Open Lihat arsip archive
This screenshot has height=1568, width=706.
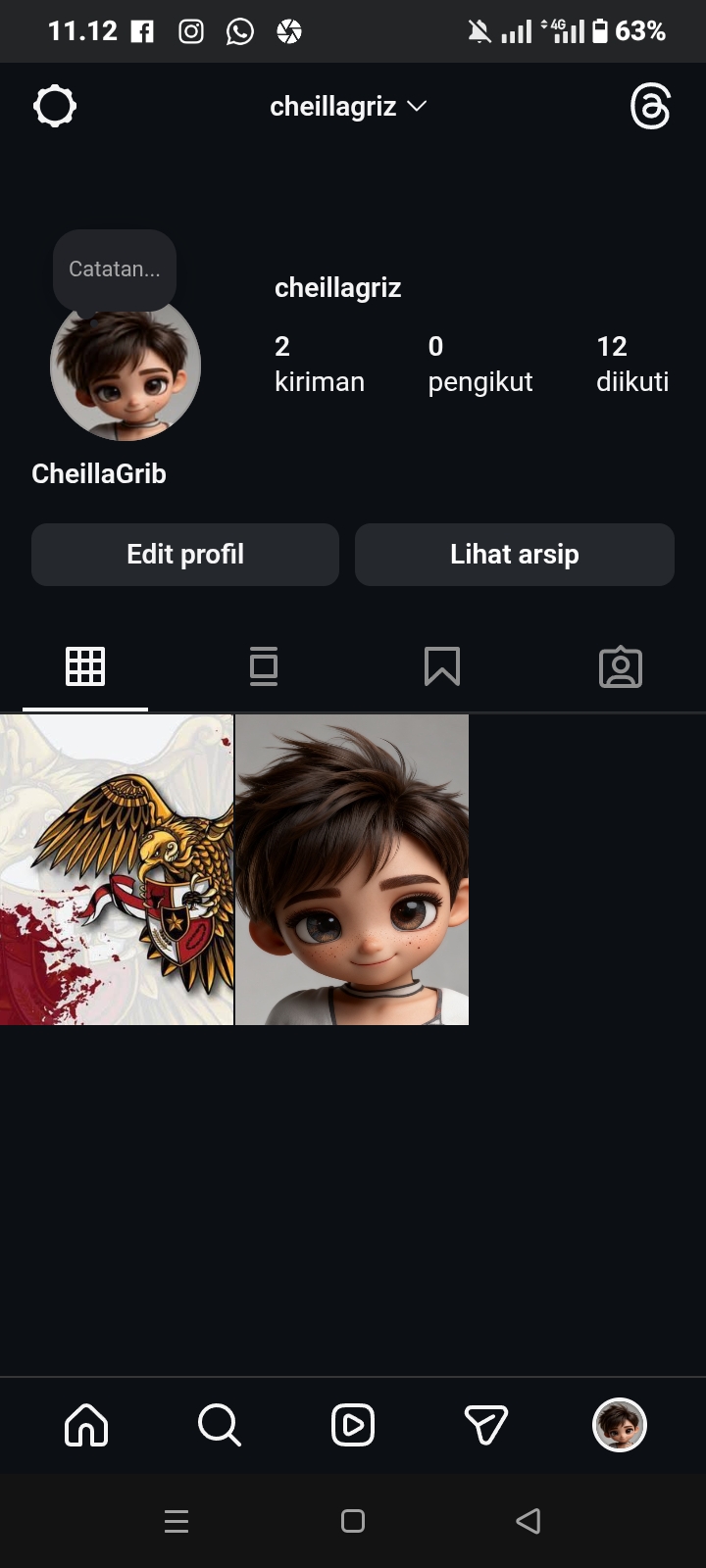pyautogui.click(x=514, y=555)
